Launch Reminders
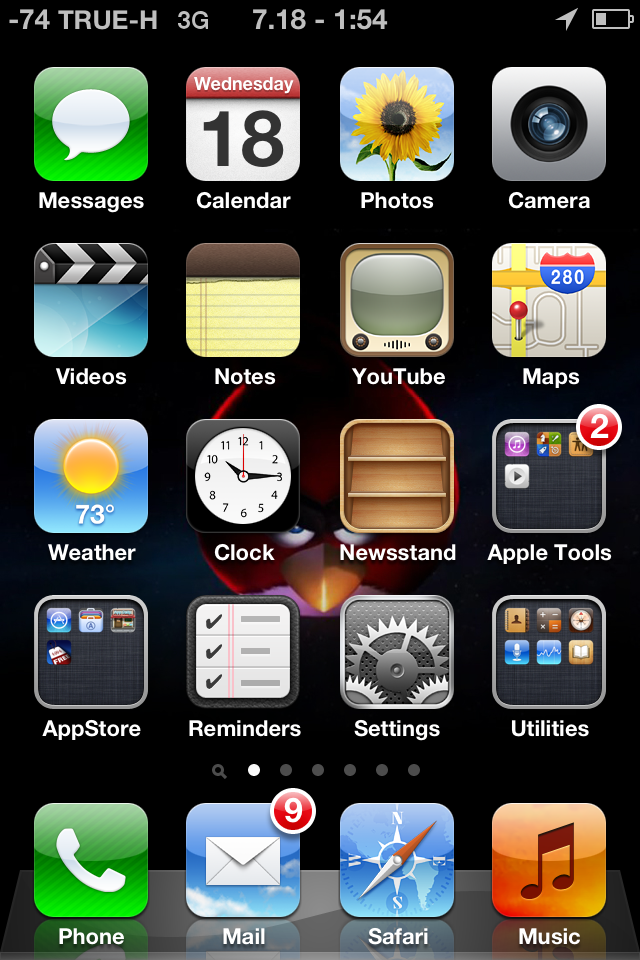This screenshot has width=640, height=960. point(243,652)
